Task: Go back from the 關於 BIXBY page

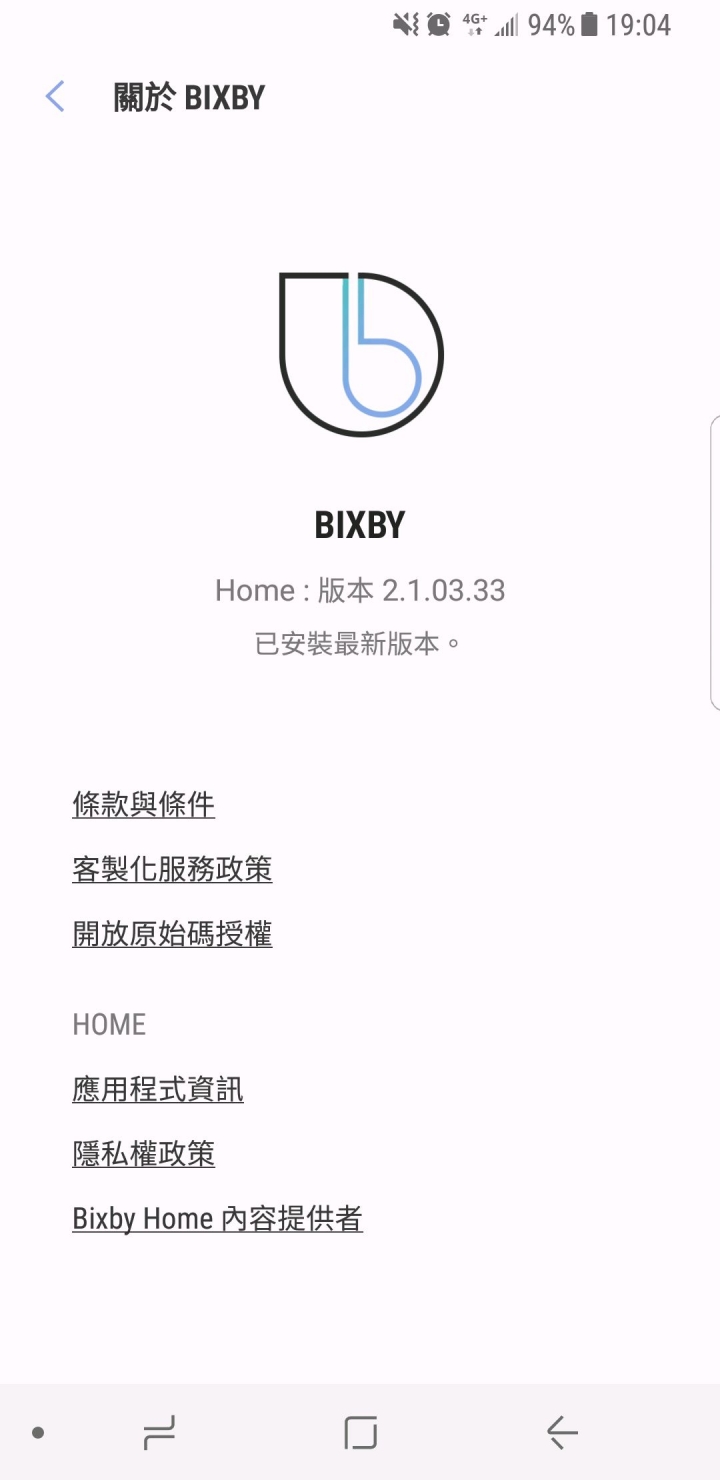Action: (55, 97)
